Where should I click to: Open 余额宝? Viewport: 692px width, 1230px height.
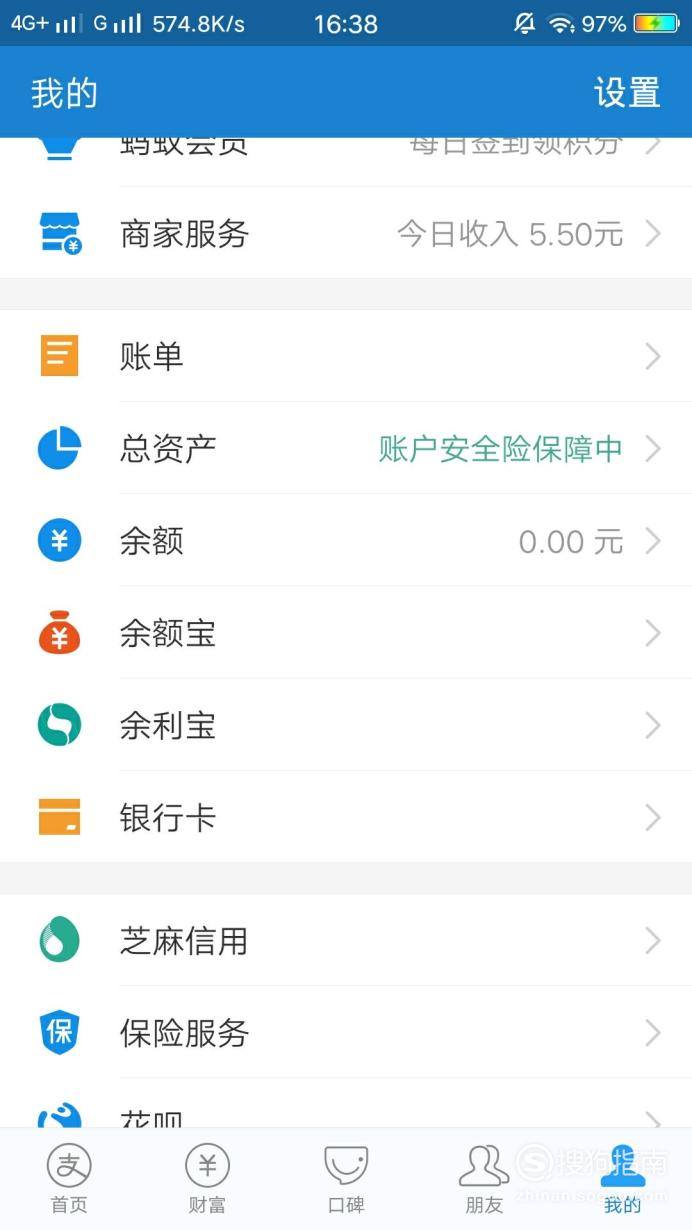pyautogui.click(x=346, y=633)
